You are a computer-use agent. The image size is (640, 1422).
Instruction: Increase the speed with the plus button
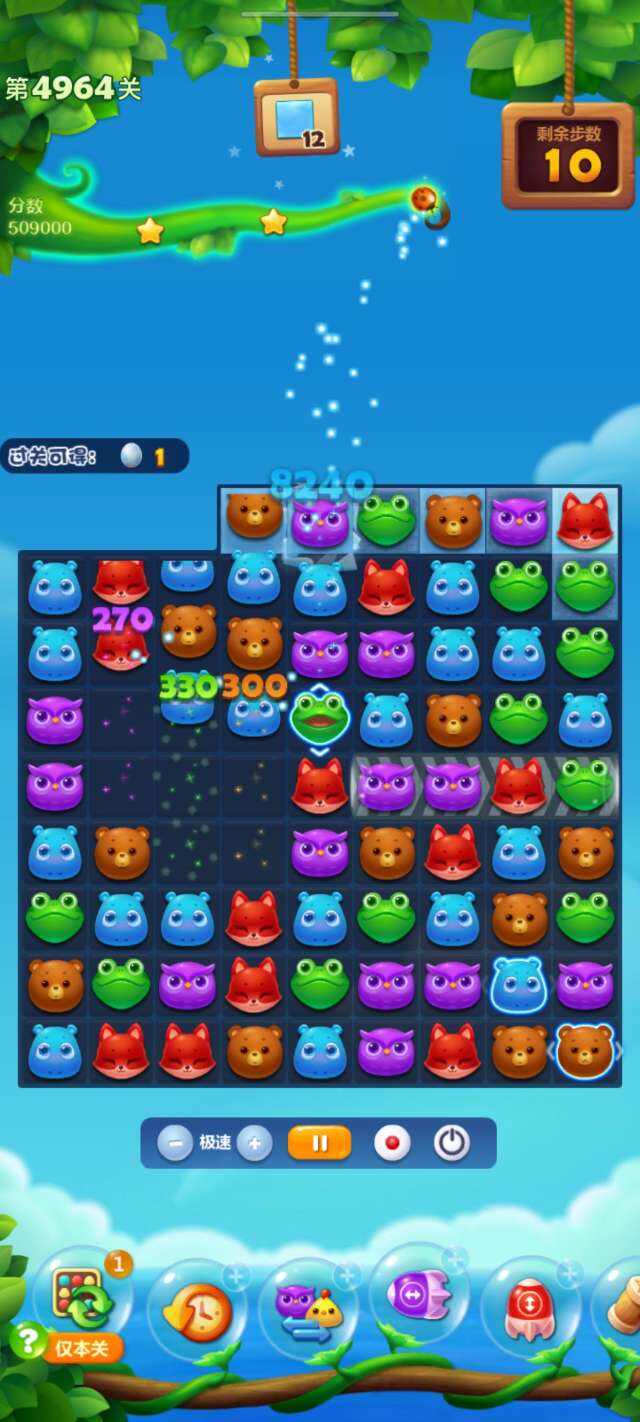[254, 1142]
